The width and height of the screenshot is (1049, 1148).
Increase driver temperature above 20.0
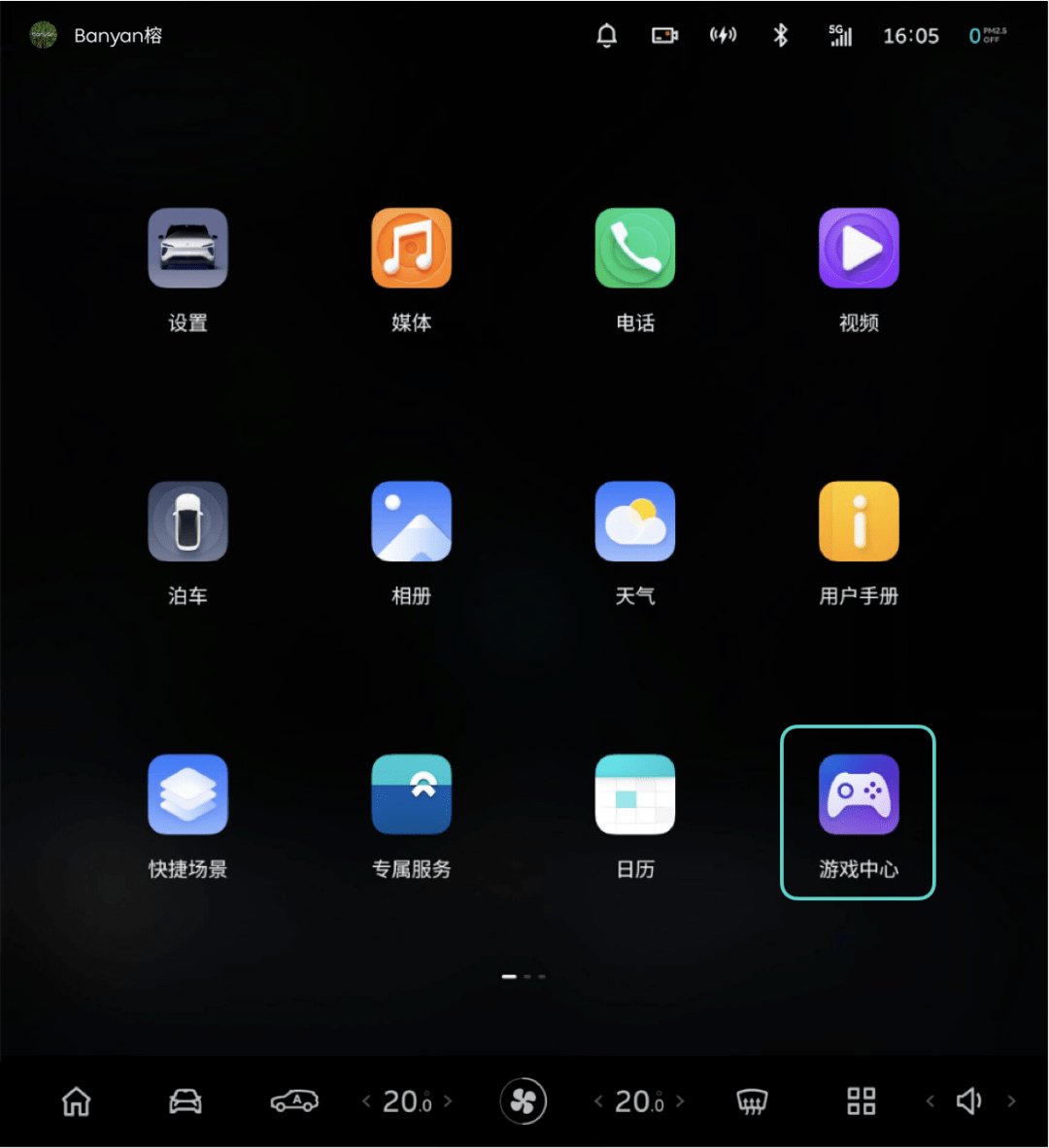coord(449,1100)
